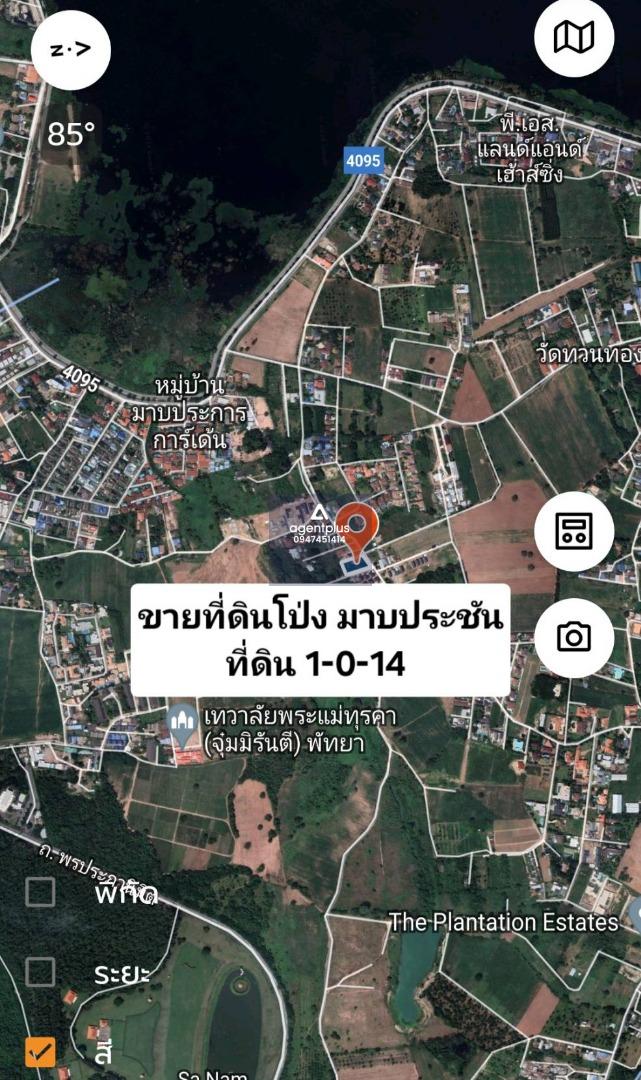The height and width of the screenshot is (1080, 641).
Task: Open the measurement tool button
Action: click(x=574, y=530)
